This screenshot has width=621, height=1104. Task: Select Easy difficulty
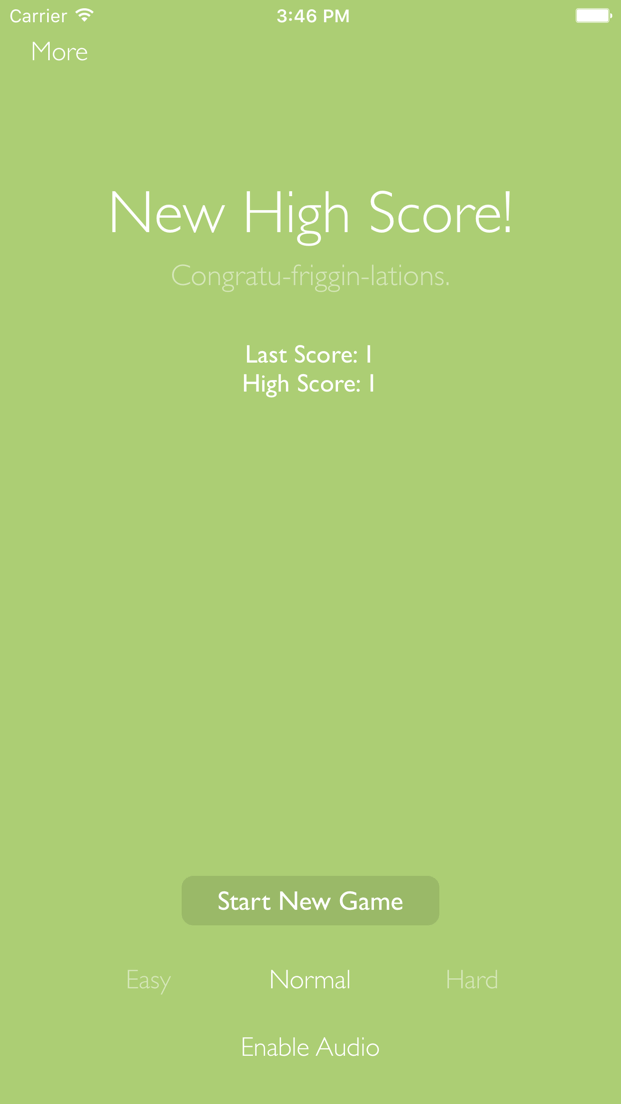coord(149,980)
